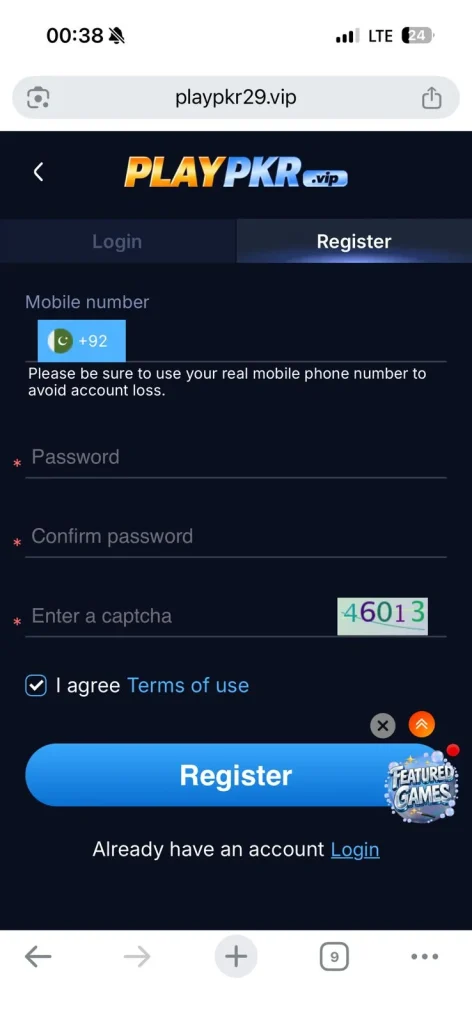Focus the Enter a captcha field
The height and width of the screenshot is (1024, 472).
coord(180,616)
